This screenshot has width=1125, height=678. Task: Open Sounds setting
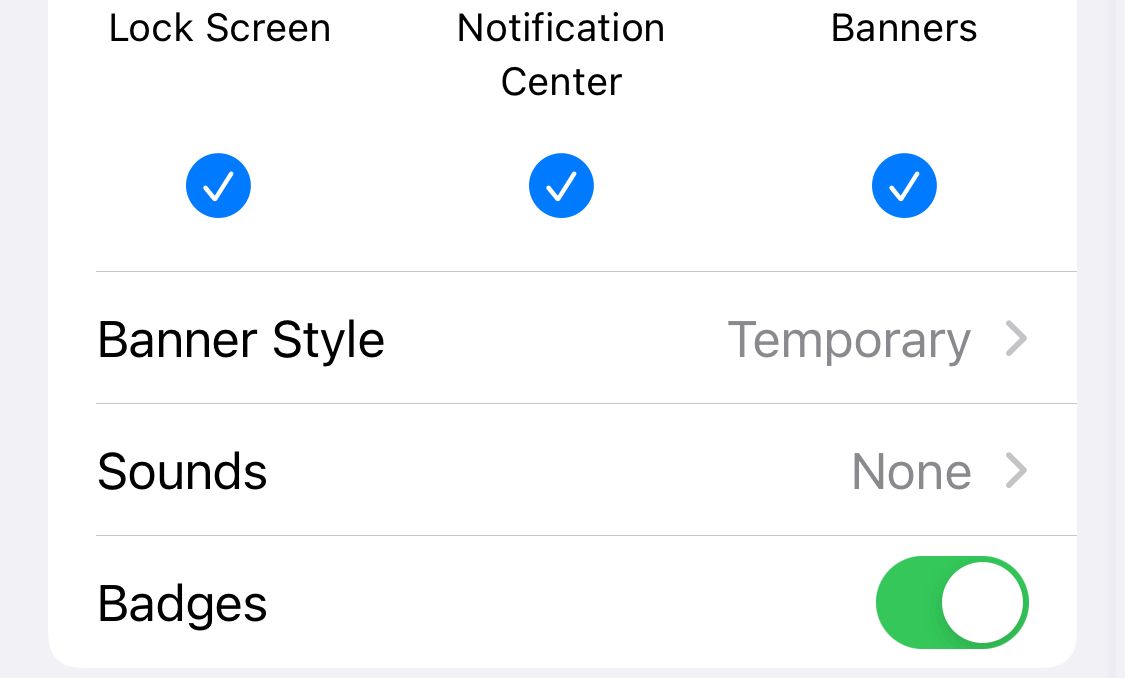(562, 471)
